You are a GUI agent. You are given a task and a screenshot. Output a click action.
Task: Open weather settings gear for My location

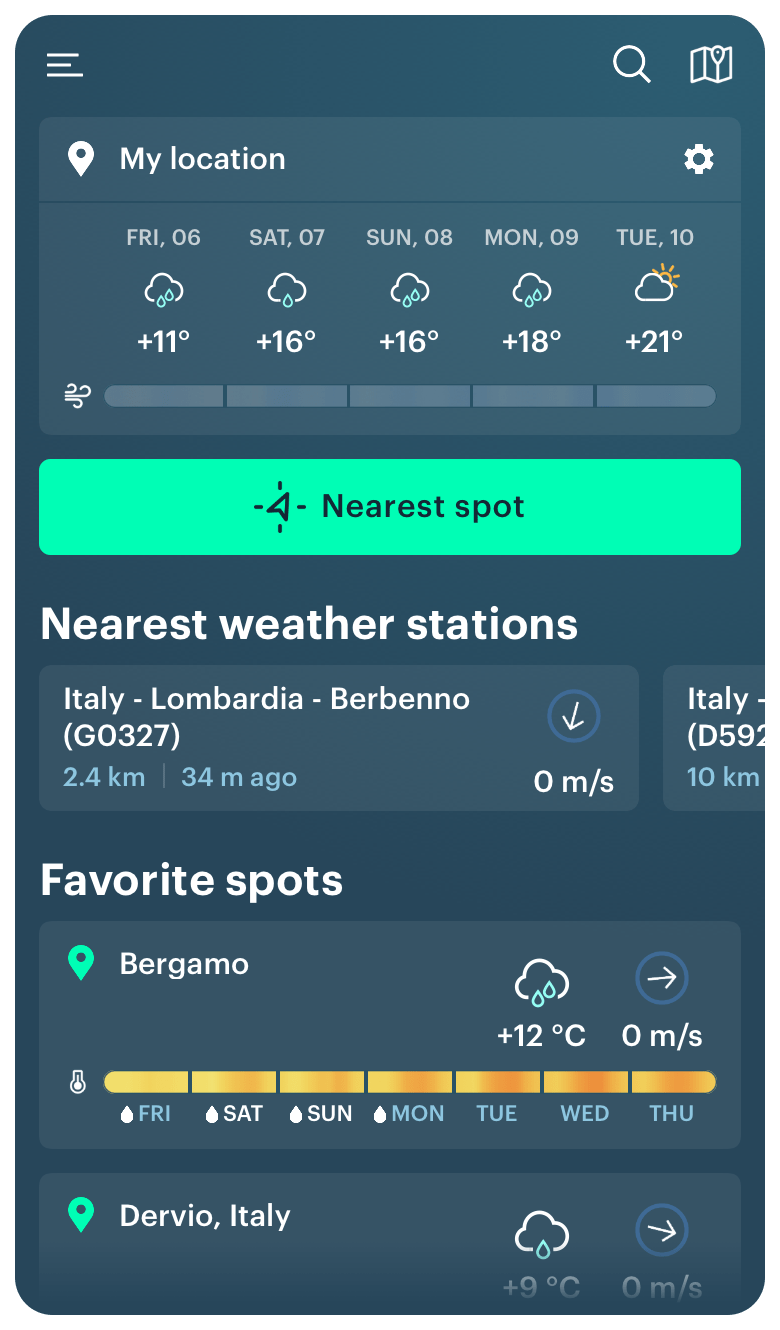698,159
